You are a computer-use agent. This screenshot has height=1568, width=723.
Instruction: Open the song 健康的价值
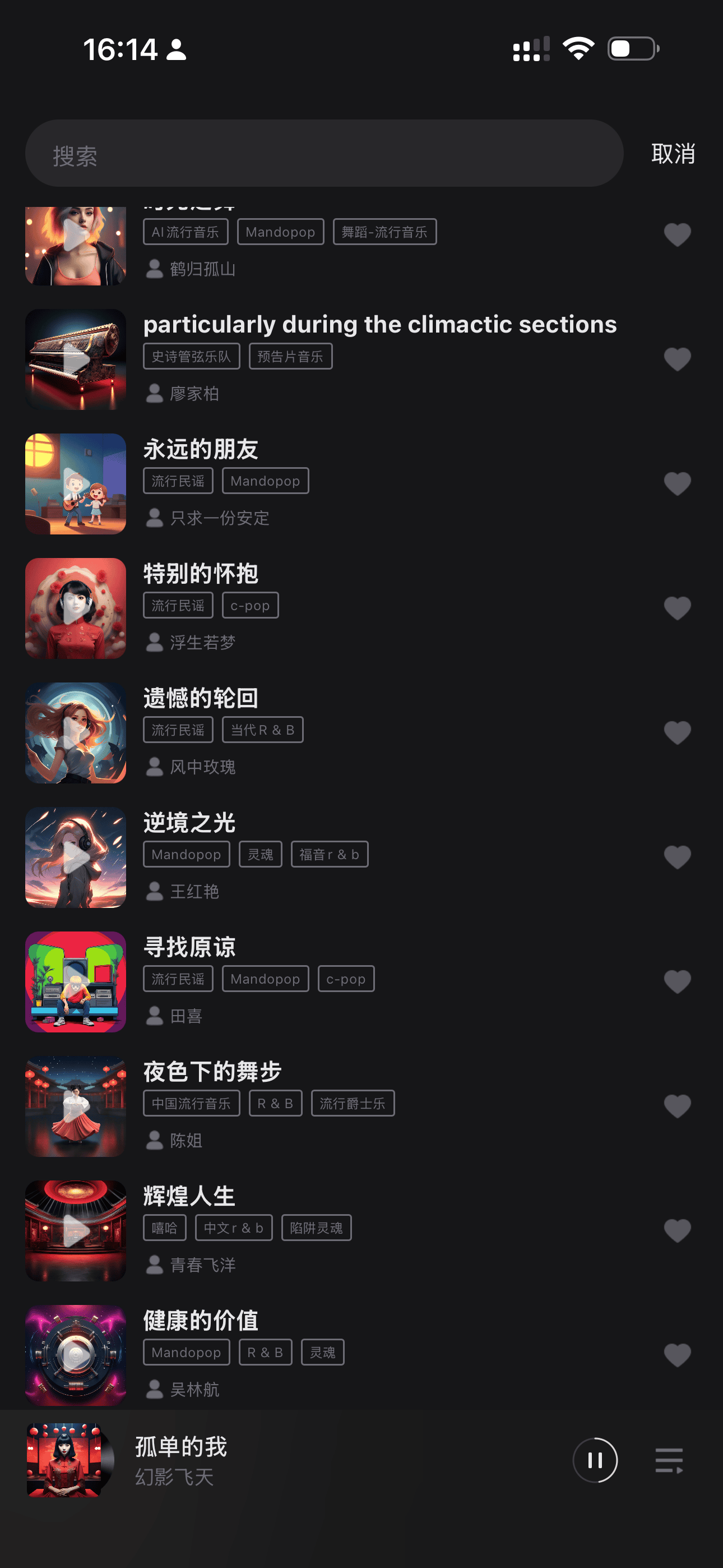[x=201, y=1320]
